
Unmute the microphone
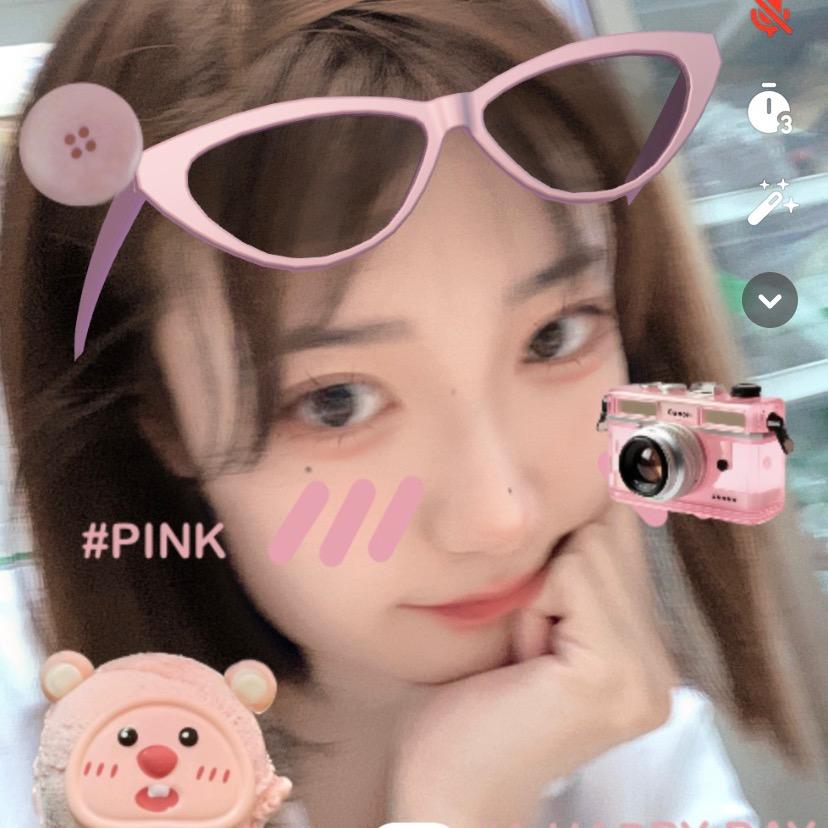[x=770, y=16]
